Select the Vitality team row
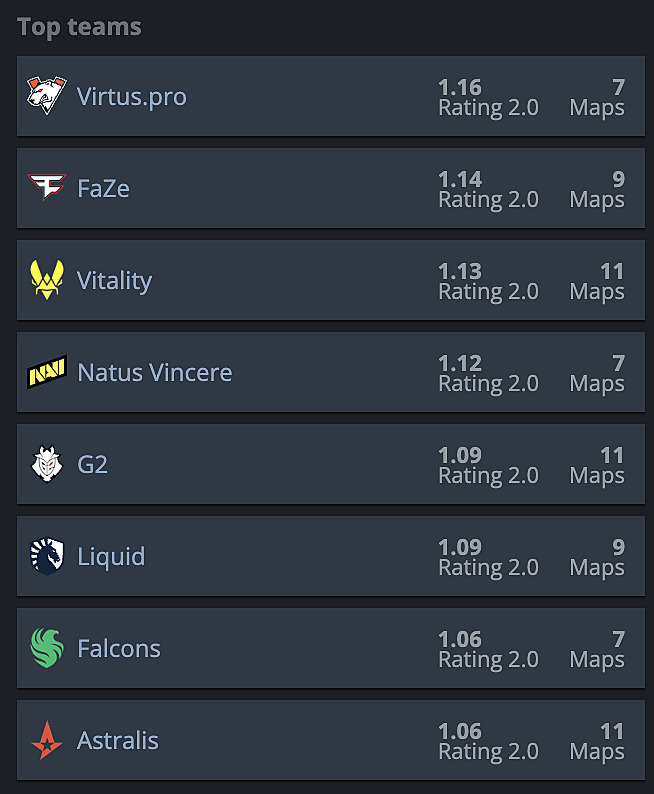654x794 pixels. point(114,281)
